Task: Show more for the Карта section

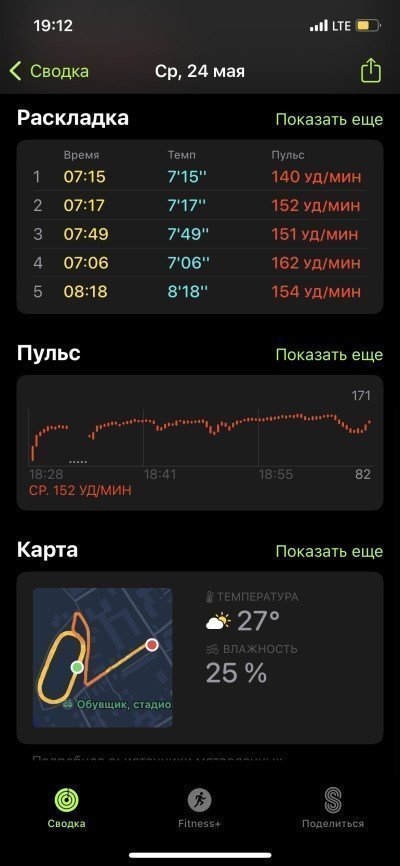Action: click(x=329, y=551)
